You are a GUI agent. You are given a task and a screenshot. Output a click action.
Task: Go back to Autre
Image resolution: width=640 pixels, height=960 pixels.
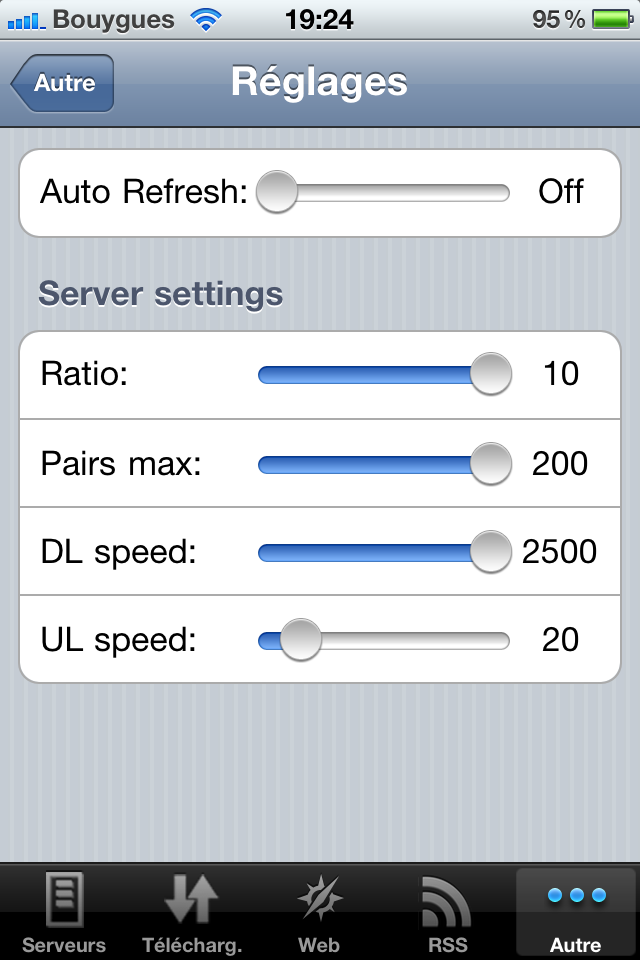tap(63, 83)
